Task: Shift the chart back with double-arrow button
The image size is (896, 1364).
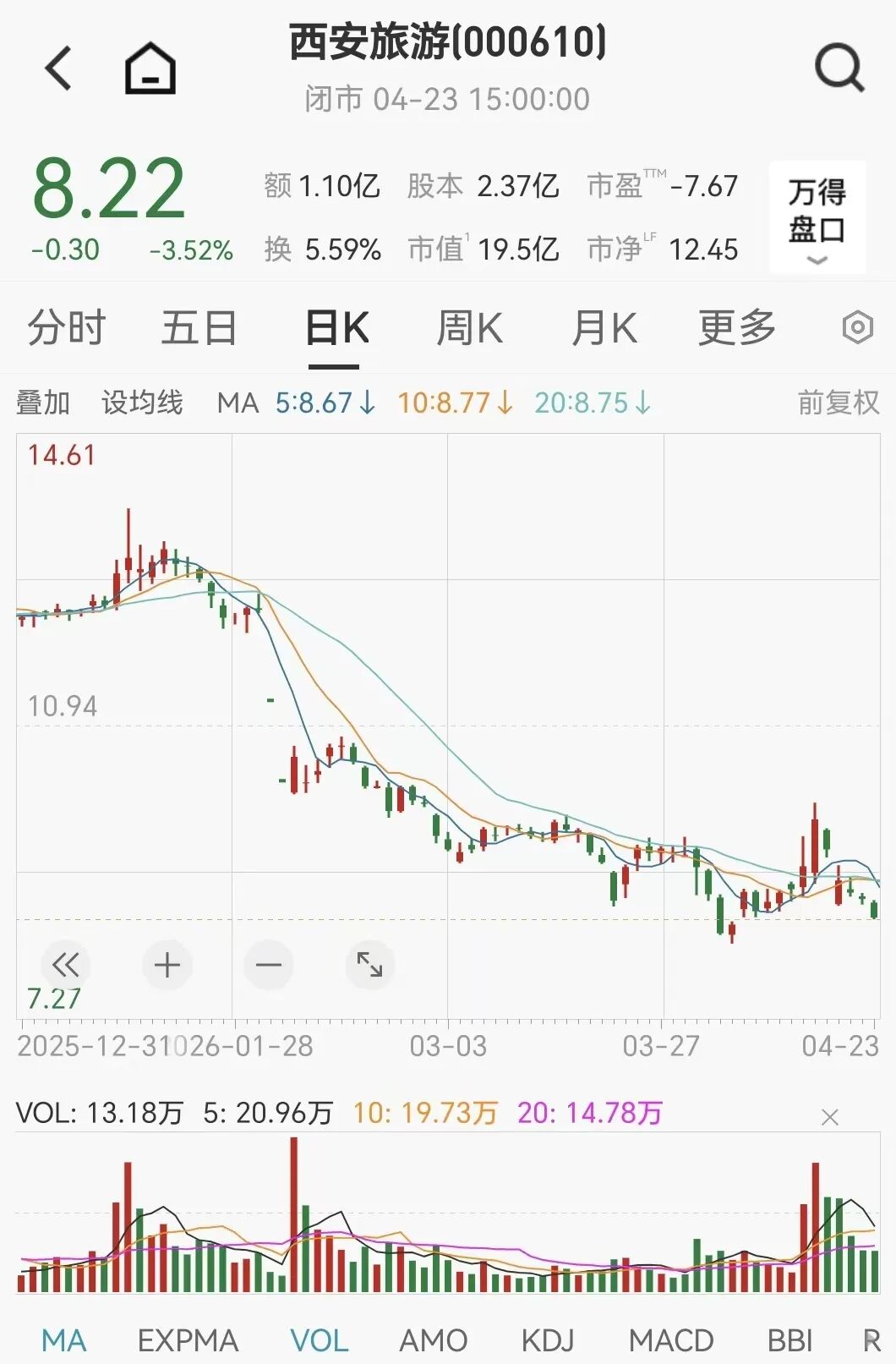Action: pos(65,965)
